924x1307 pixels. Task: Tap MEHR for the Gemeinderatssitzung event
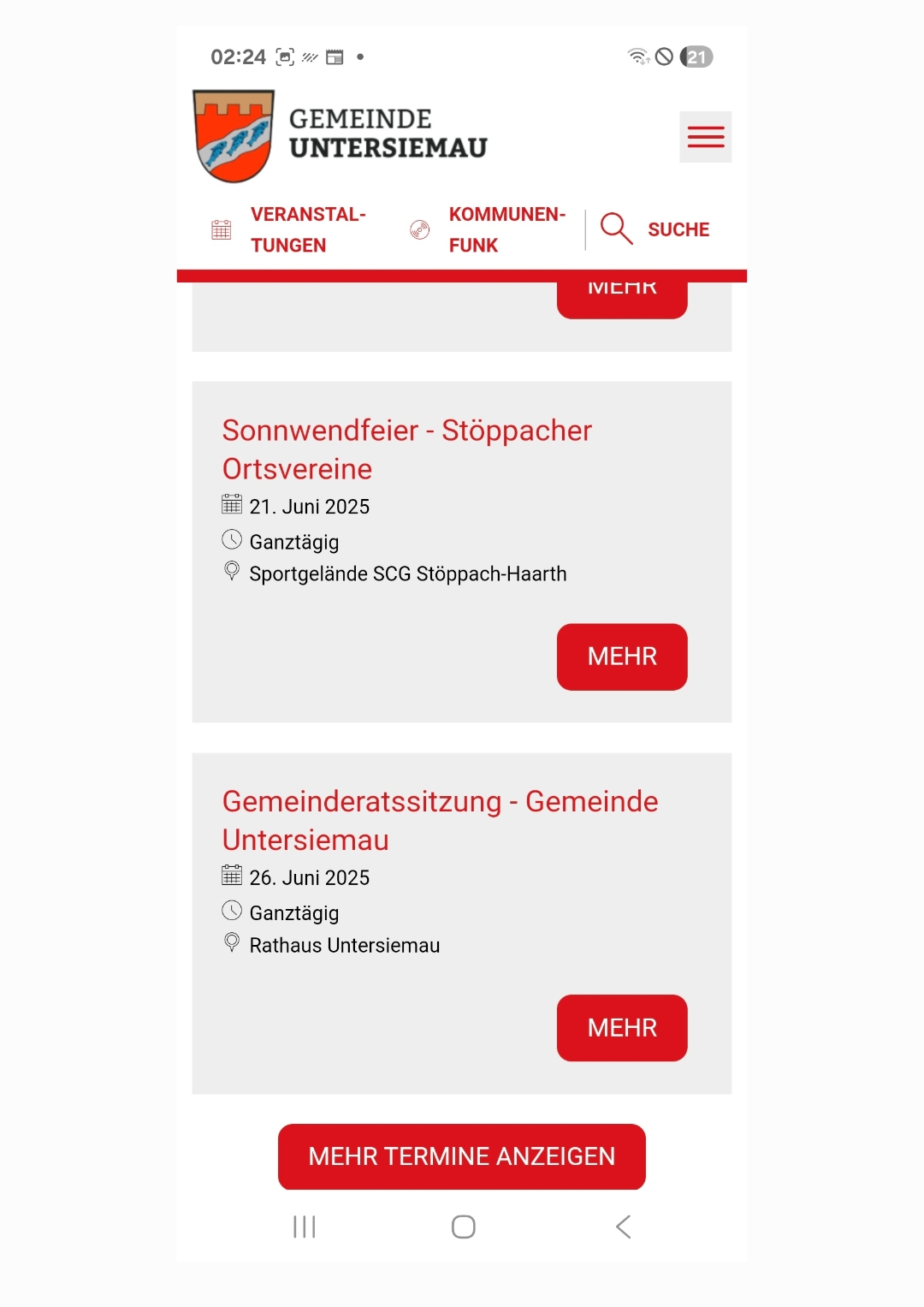[x=622, y=1027]
